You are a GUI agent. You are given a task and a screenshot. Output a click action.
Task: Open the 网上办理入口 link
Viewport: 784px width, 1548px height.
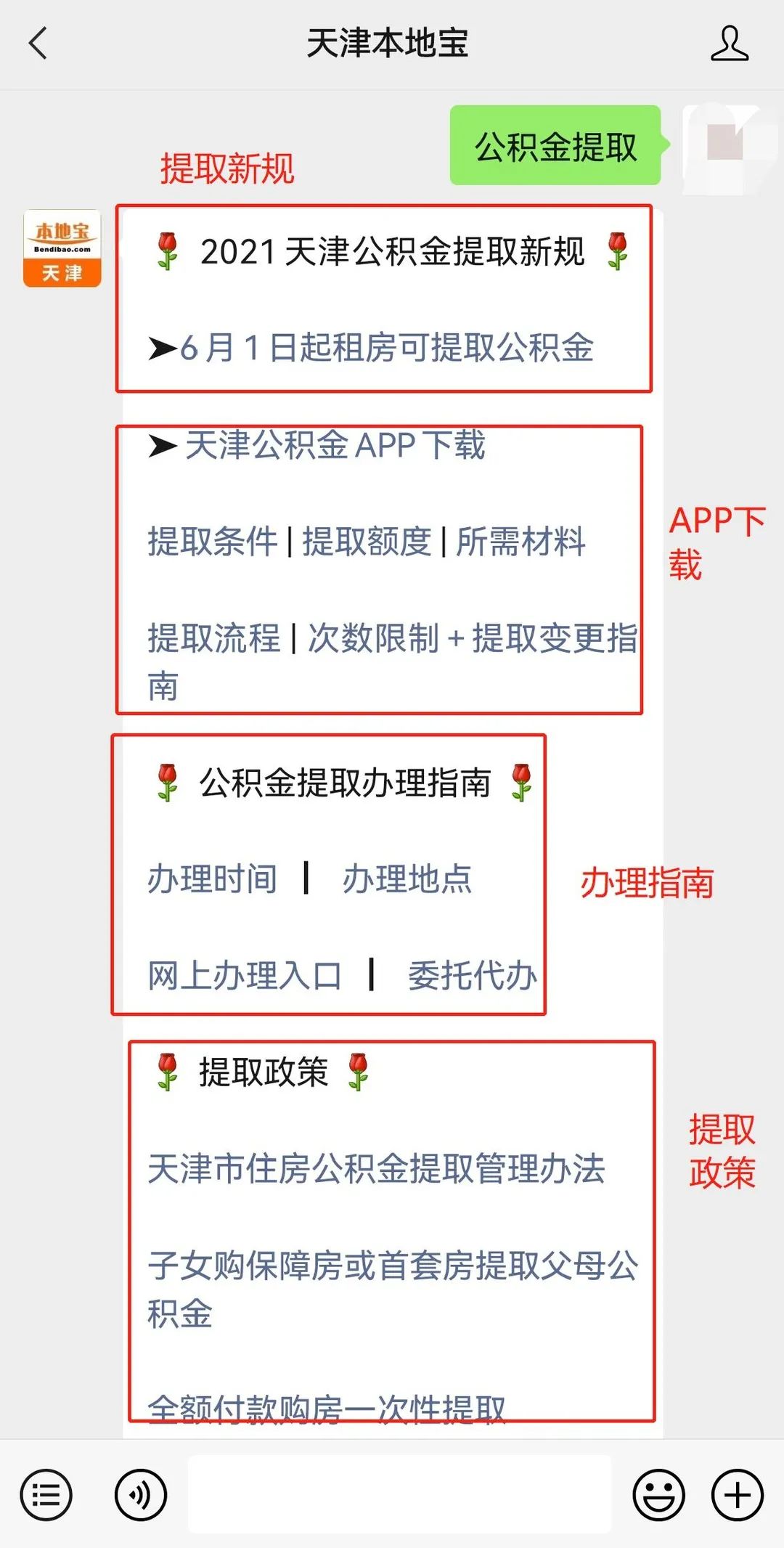tap(245, 975)
